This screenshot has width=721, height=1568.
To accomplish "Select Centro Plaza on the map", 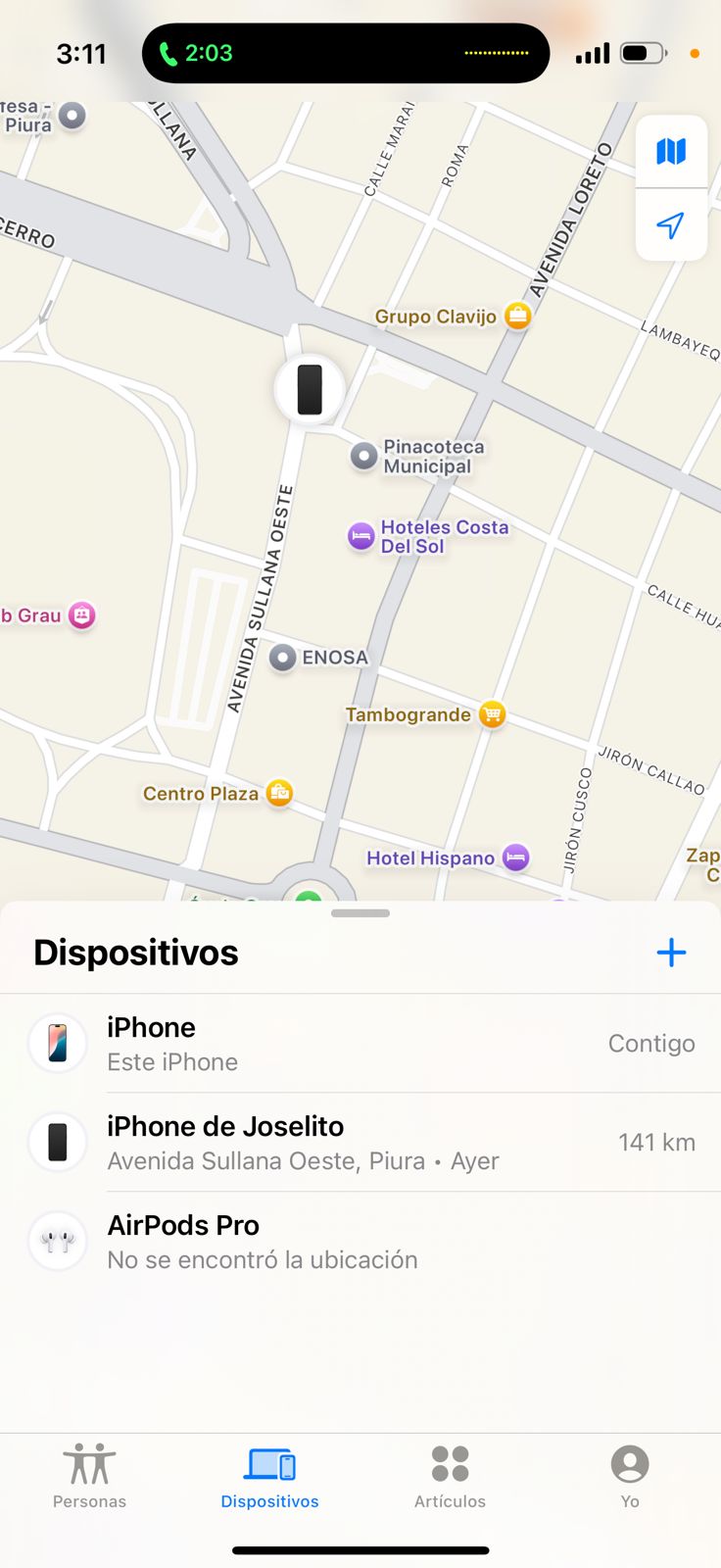I will coord(279,793).
